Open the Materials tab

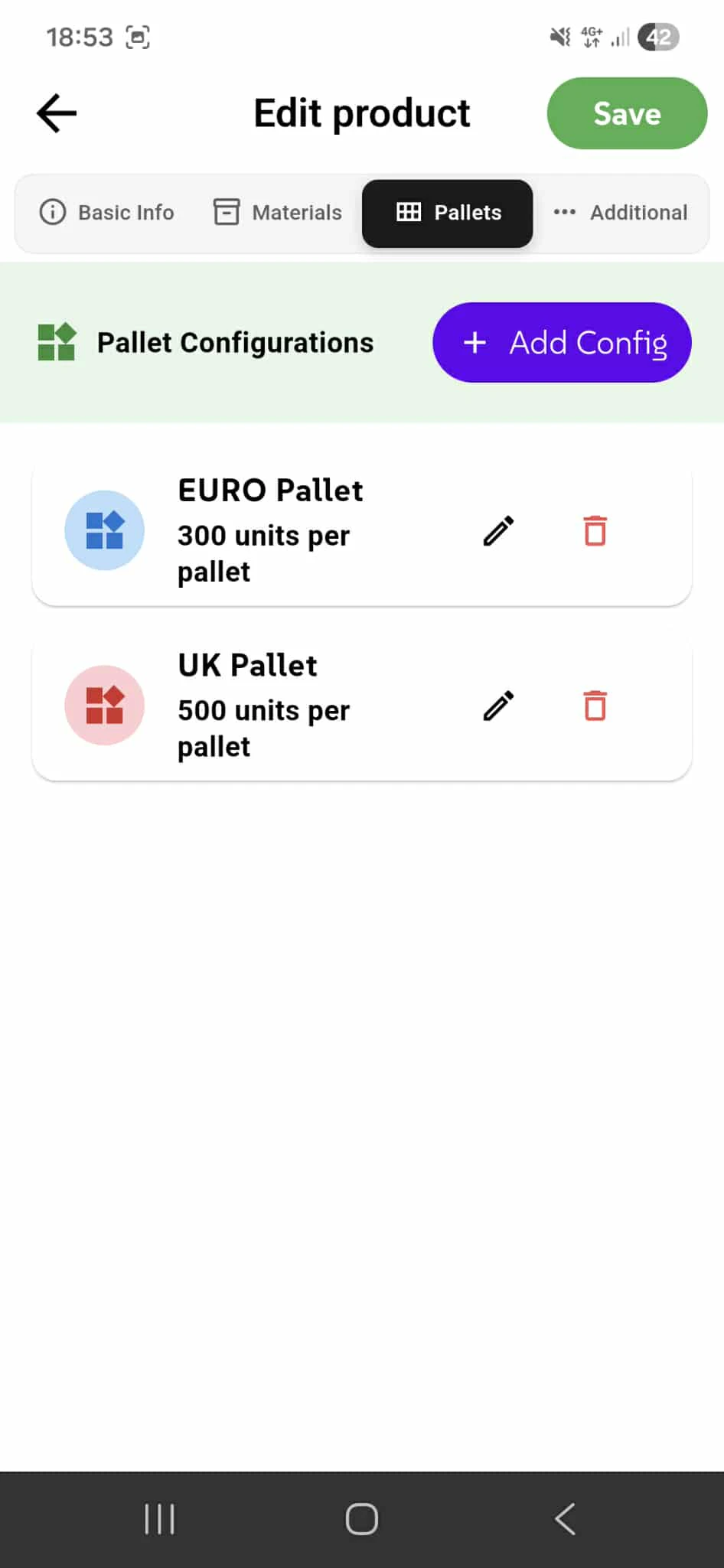click(297, 213)
